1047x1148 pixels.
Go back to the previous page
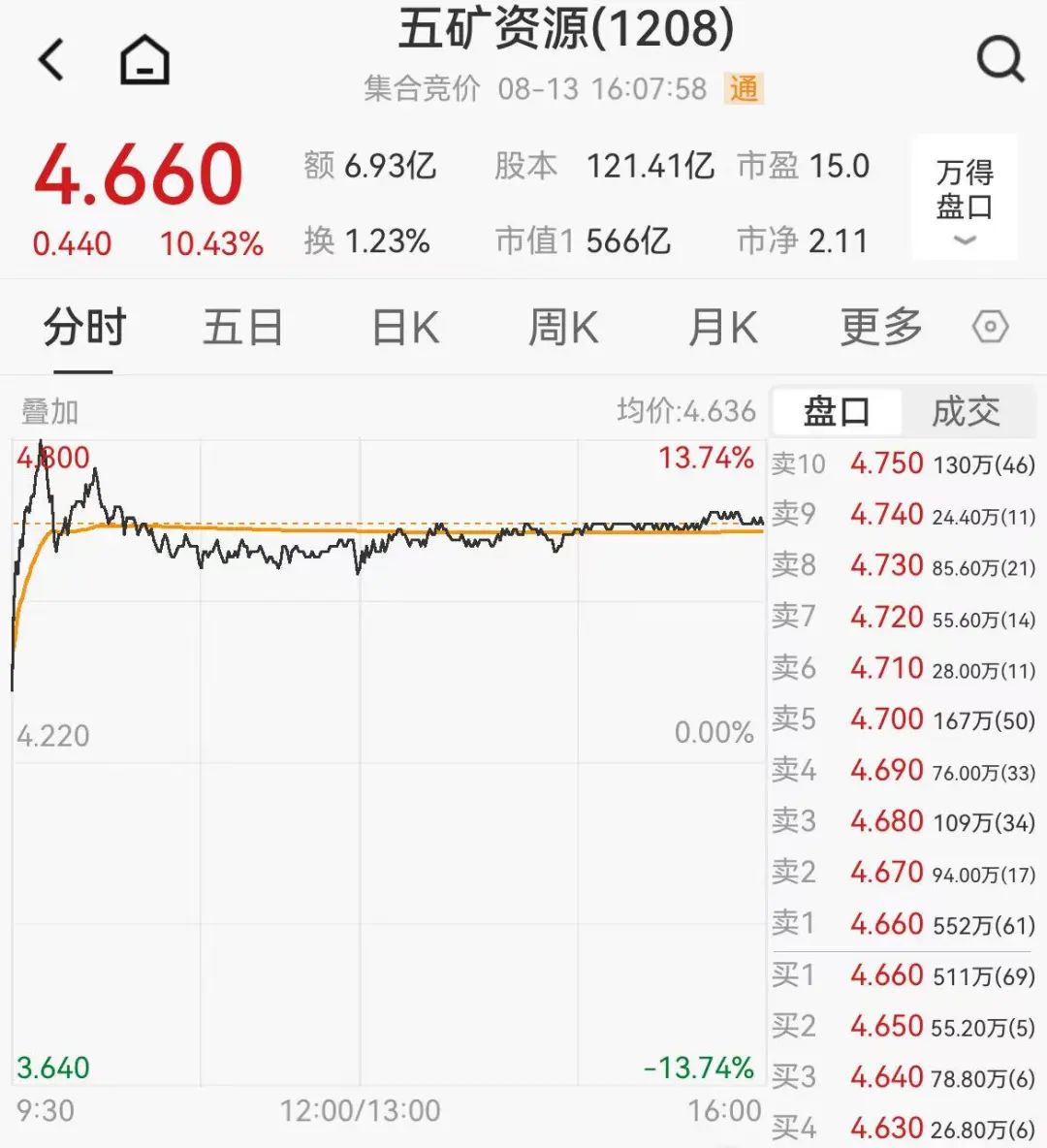(x=51, y=60)
